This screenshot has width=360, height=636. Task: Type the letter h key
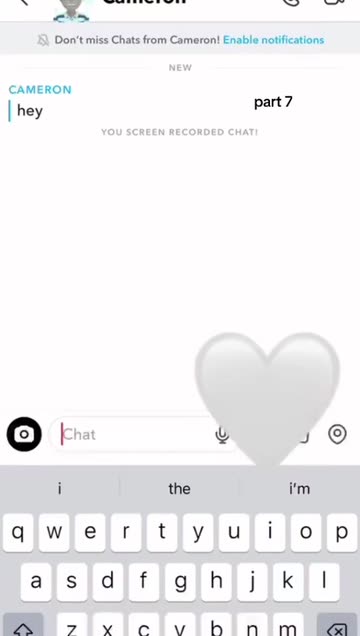click(216, 582)
